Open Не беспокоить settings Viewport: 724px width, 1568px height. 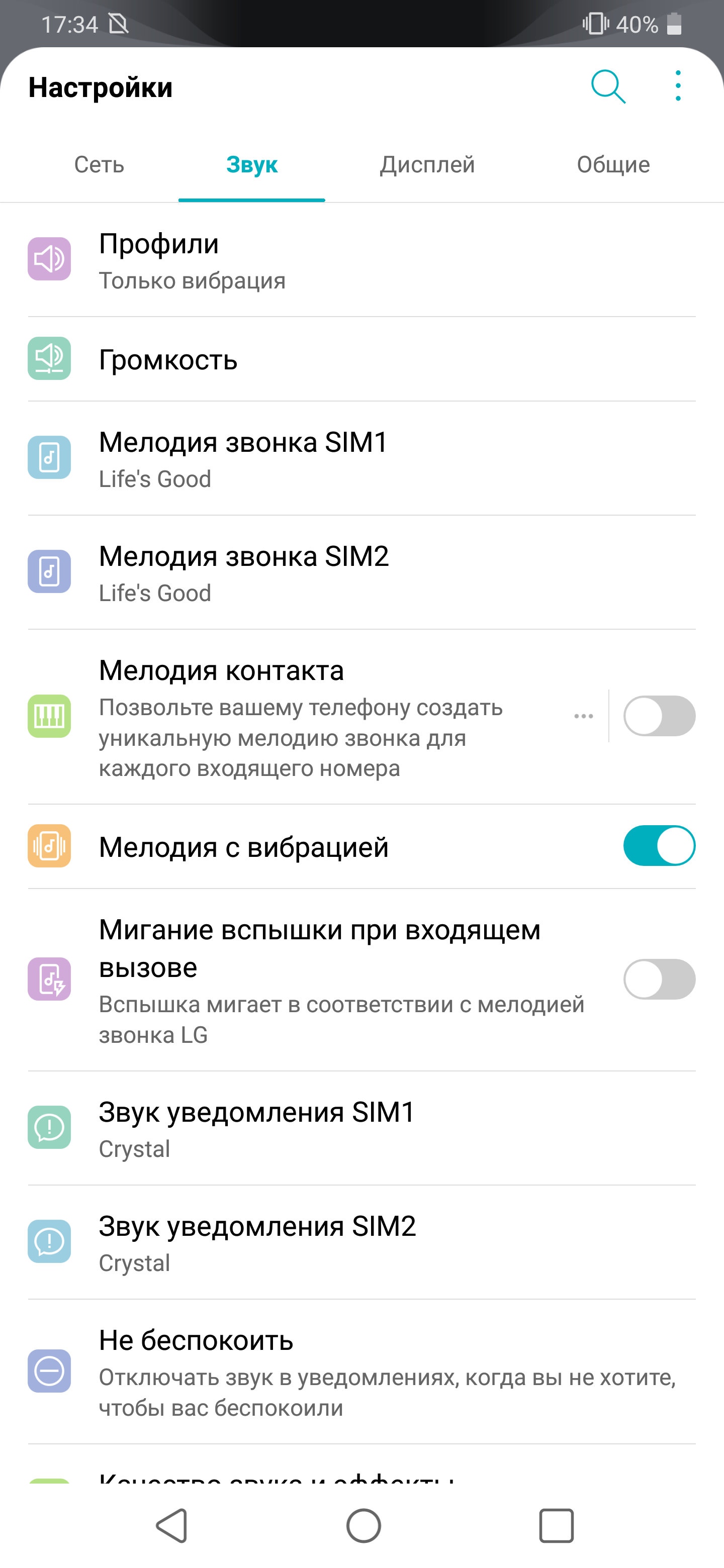[361, 1371]
